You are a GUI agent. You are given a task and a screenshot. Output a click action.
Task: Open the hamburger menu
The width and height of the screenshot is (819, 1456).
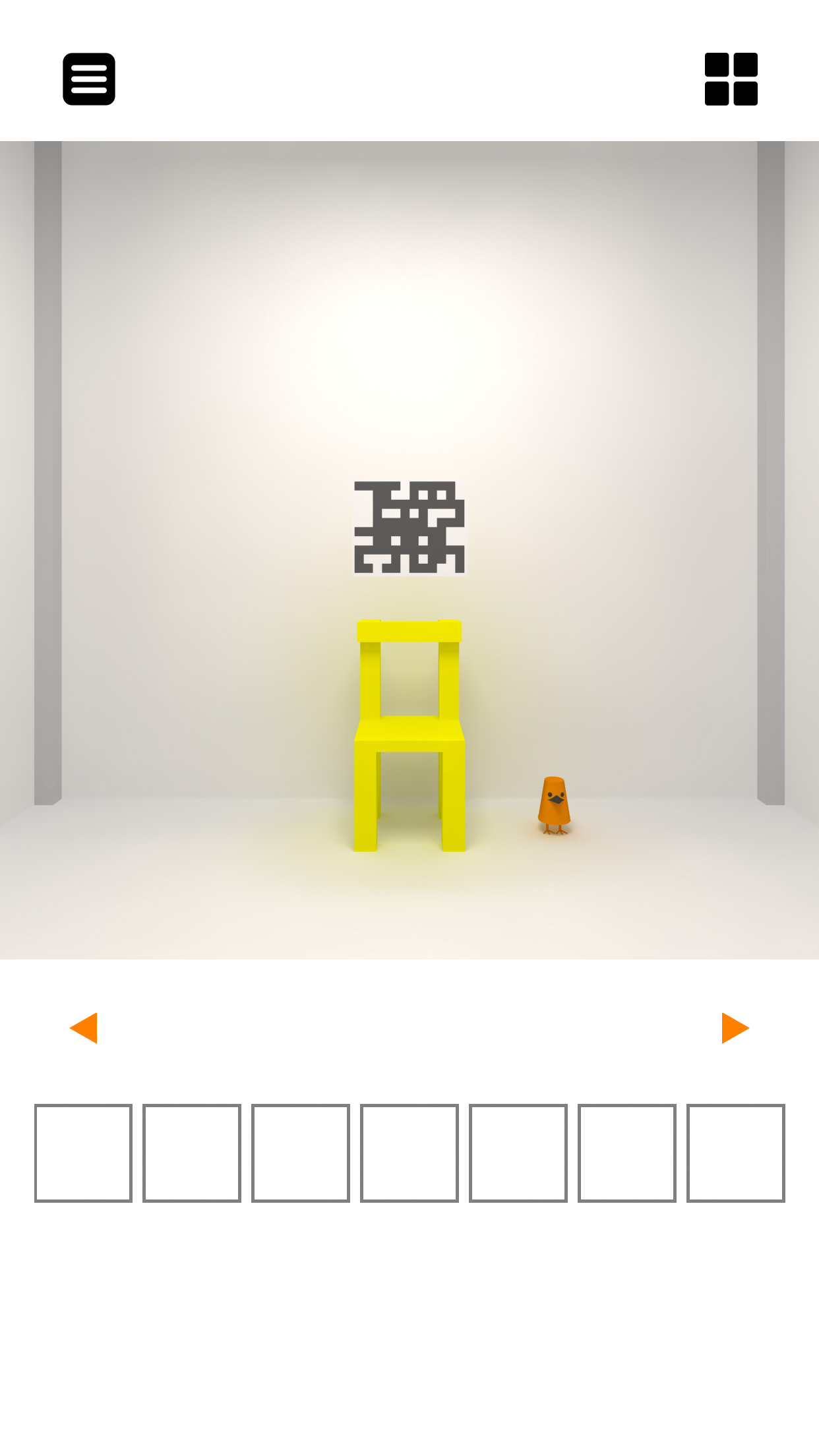coord(89,79)
